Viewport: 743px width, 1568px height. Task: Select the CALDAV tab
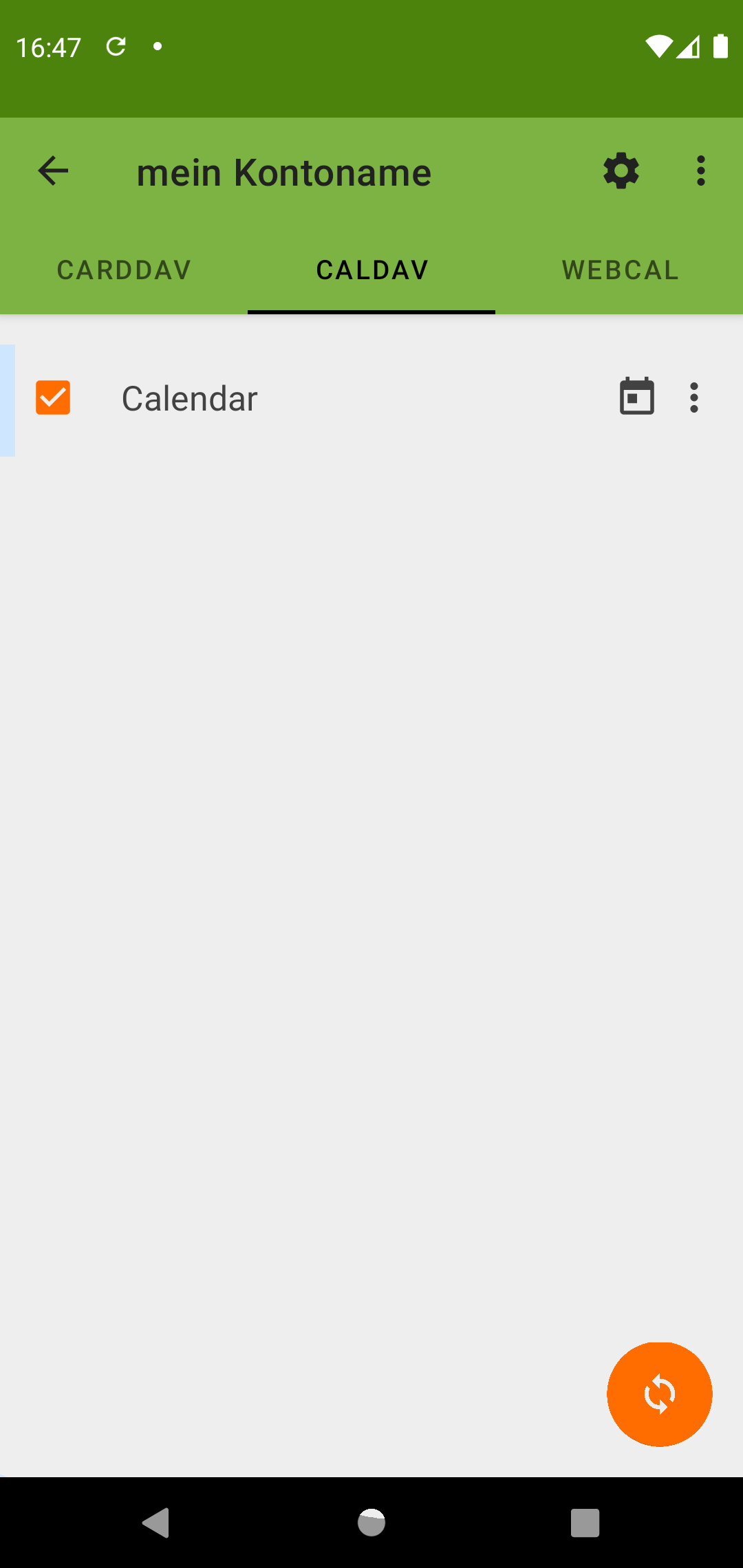pyautogui.click(x=371, y=270)
